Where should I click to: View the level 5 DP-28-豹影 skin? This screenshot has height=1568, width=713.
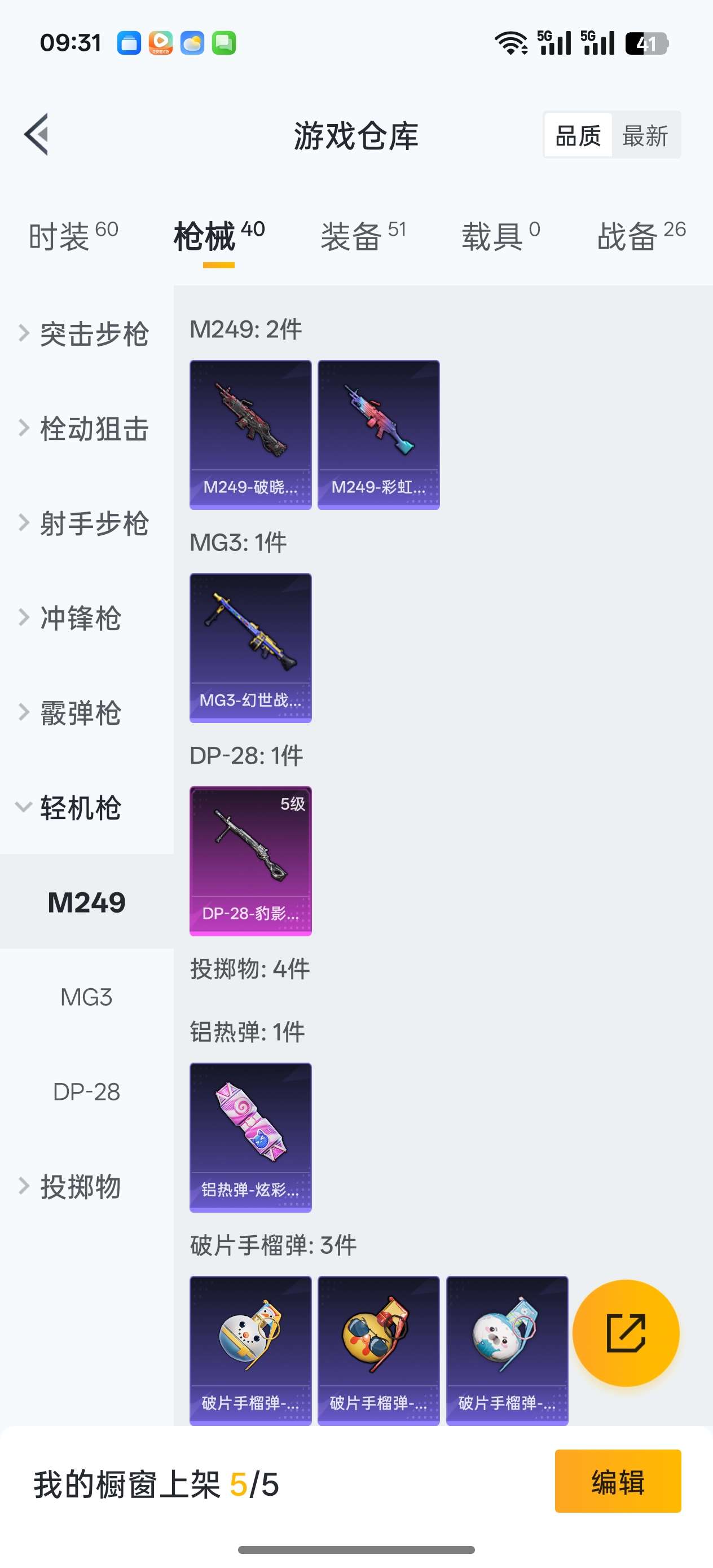point(250,860)
